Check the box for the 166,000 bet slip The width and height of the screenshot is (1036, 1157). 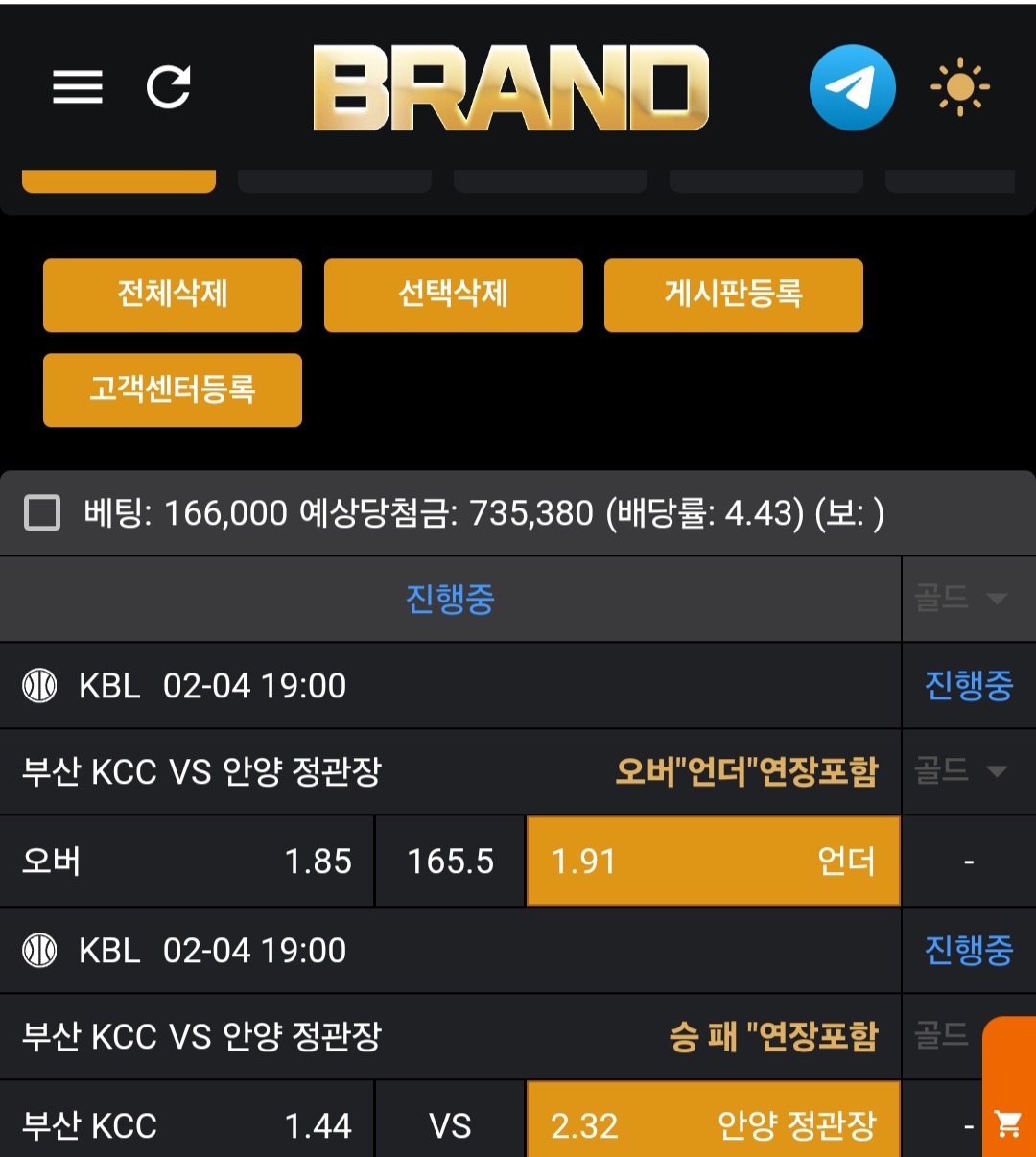tap(42, 513)
